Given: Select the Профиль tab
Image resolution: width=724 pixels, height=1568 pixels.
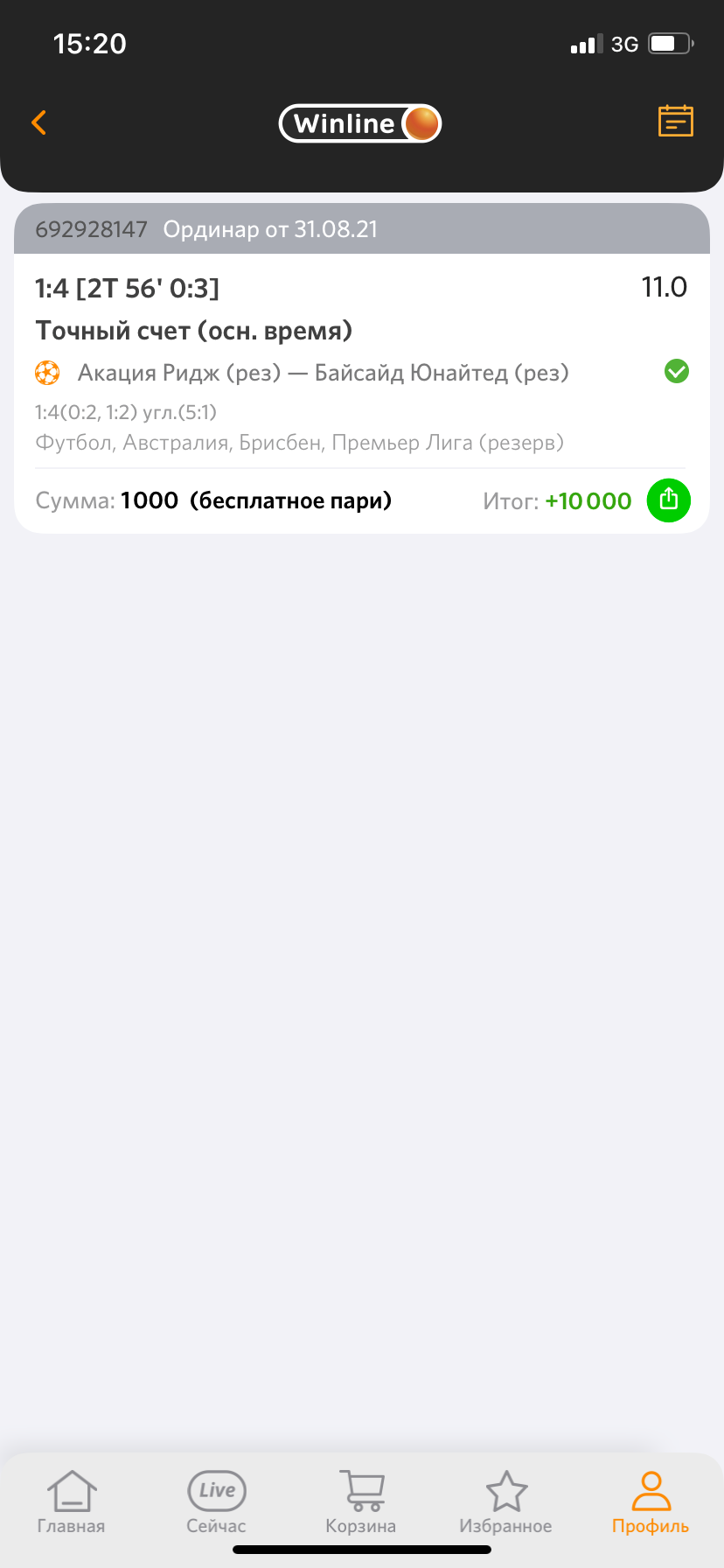Looking at the screenshot, I should pyautogui.click(x=650, y=1501).
